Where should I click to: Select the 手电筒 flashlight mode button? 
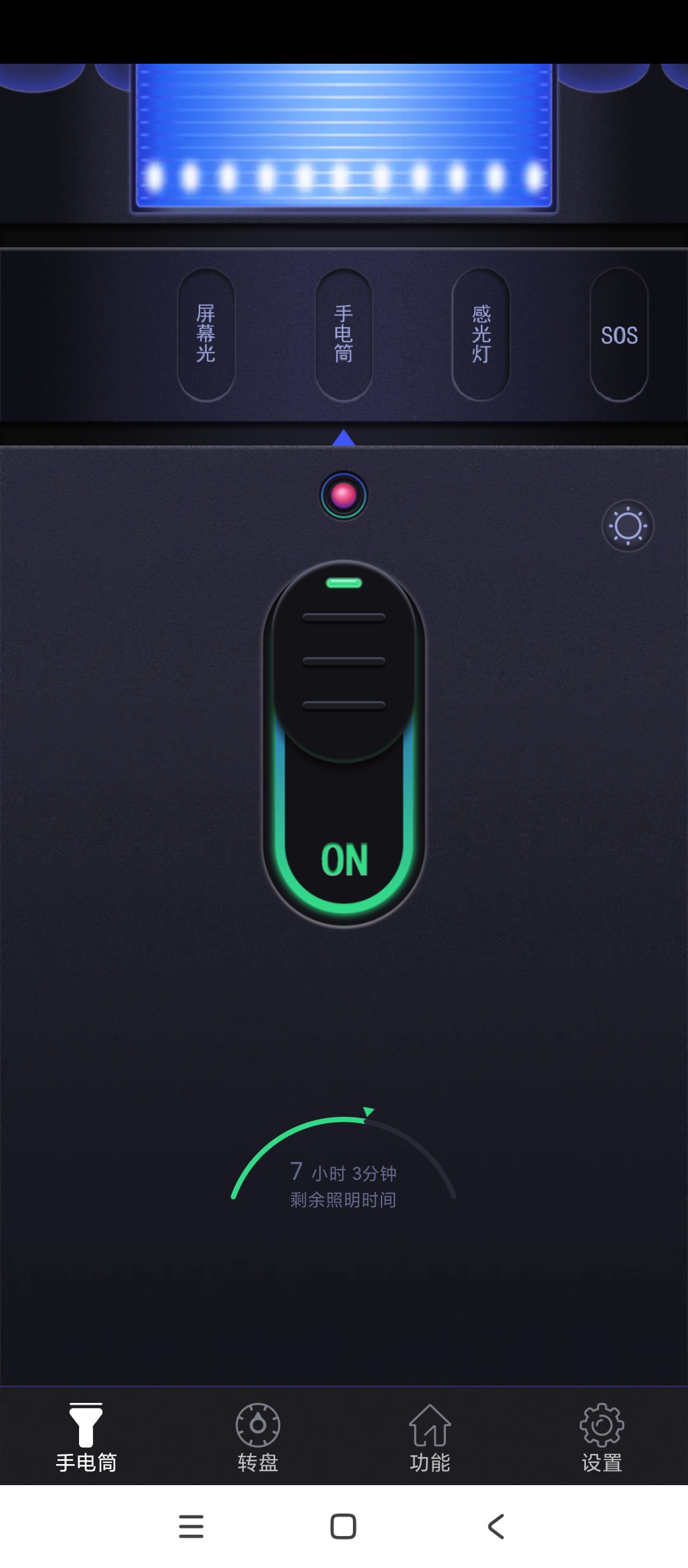[x=343, y=335]
